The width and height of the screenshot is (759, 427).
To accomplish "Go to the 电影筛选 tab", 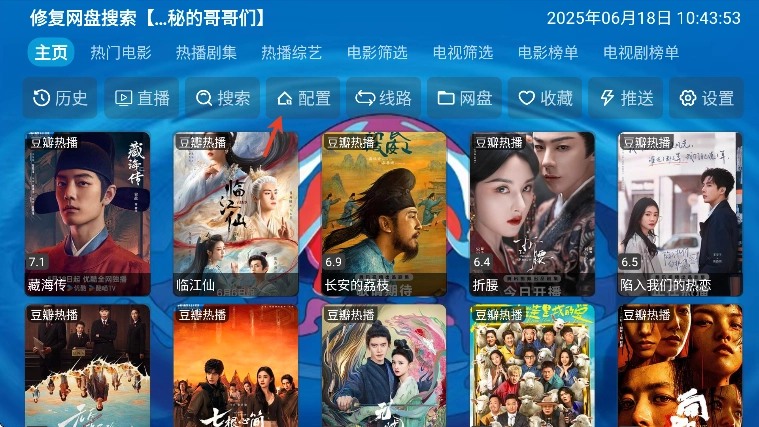I will pyautogui.click(x=377, y=53).
